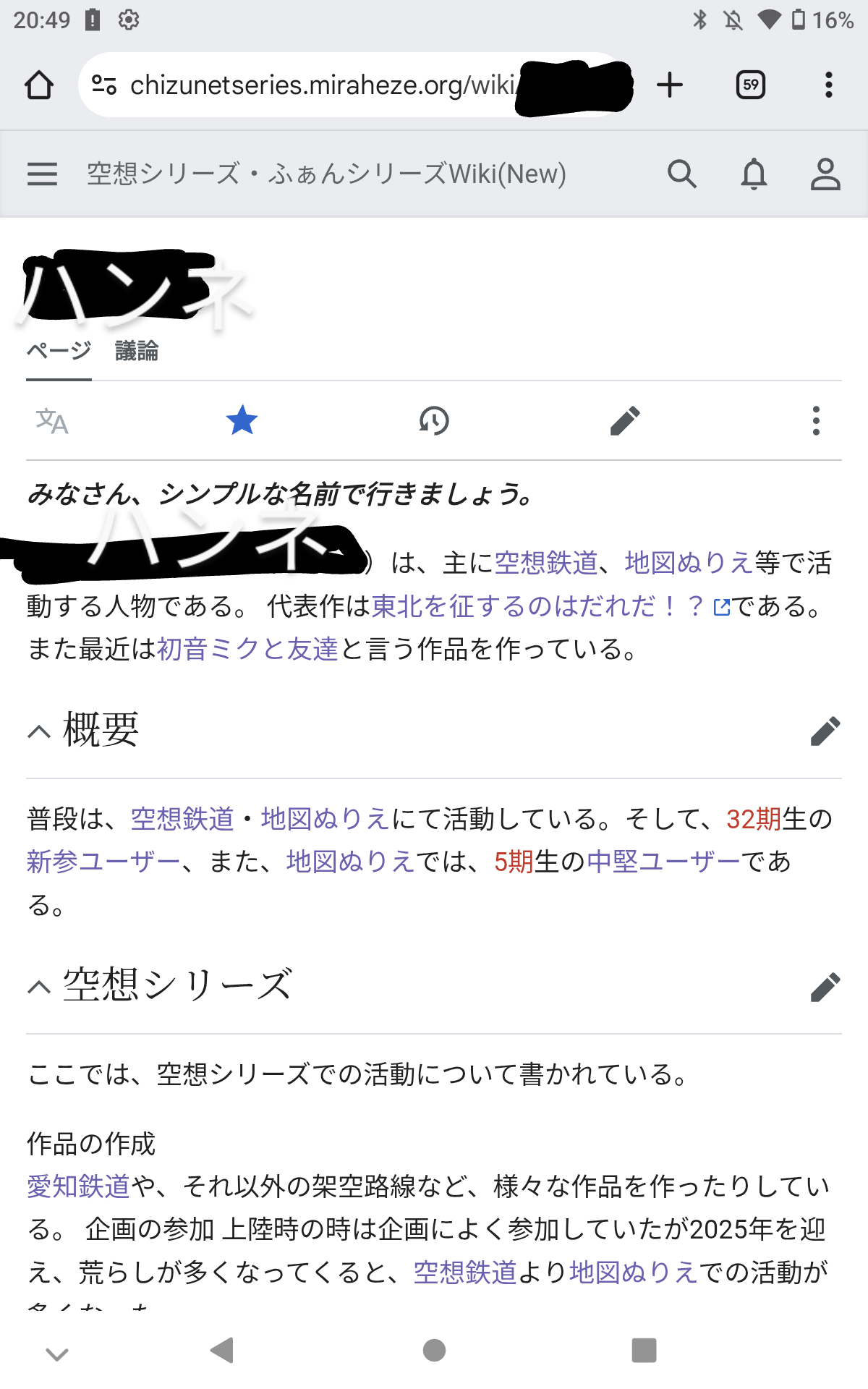The width and height of the screenshot is (868, 1389).
Task: View the page history
Action: (x=434, y=421)
